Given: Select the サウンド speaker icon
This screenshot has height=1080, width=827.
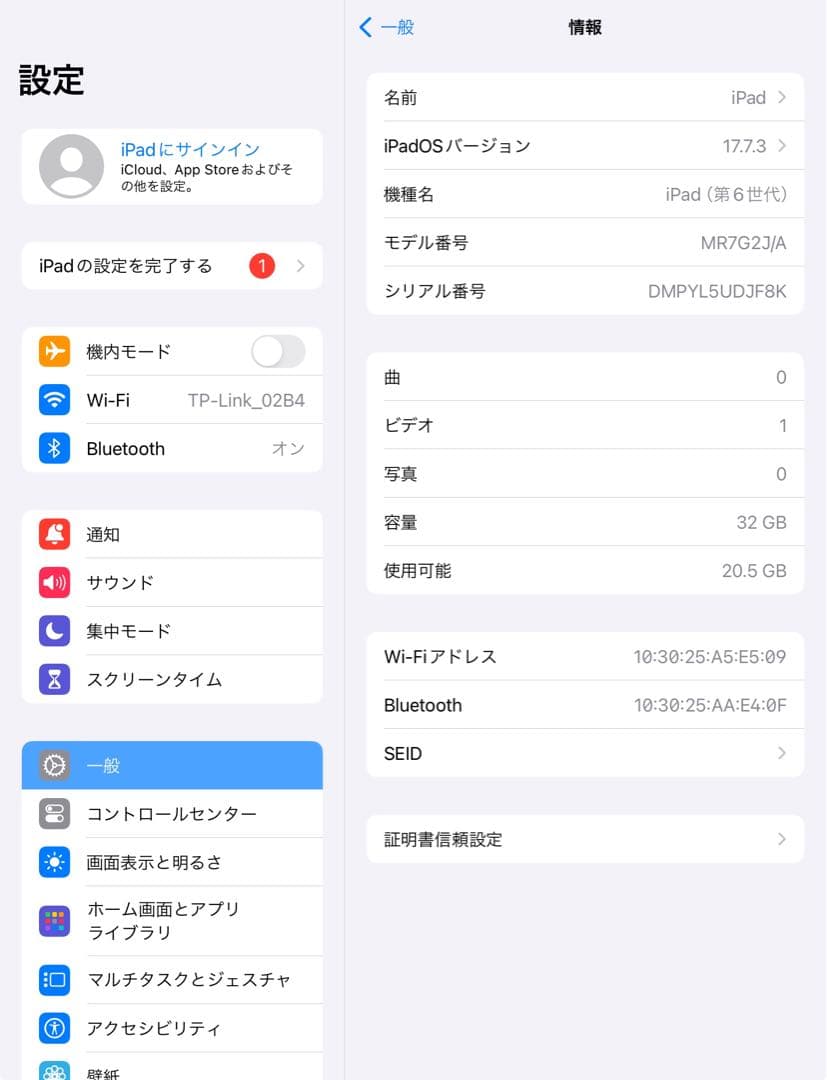Looking at the screenshot, I should click(53, 582).
